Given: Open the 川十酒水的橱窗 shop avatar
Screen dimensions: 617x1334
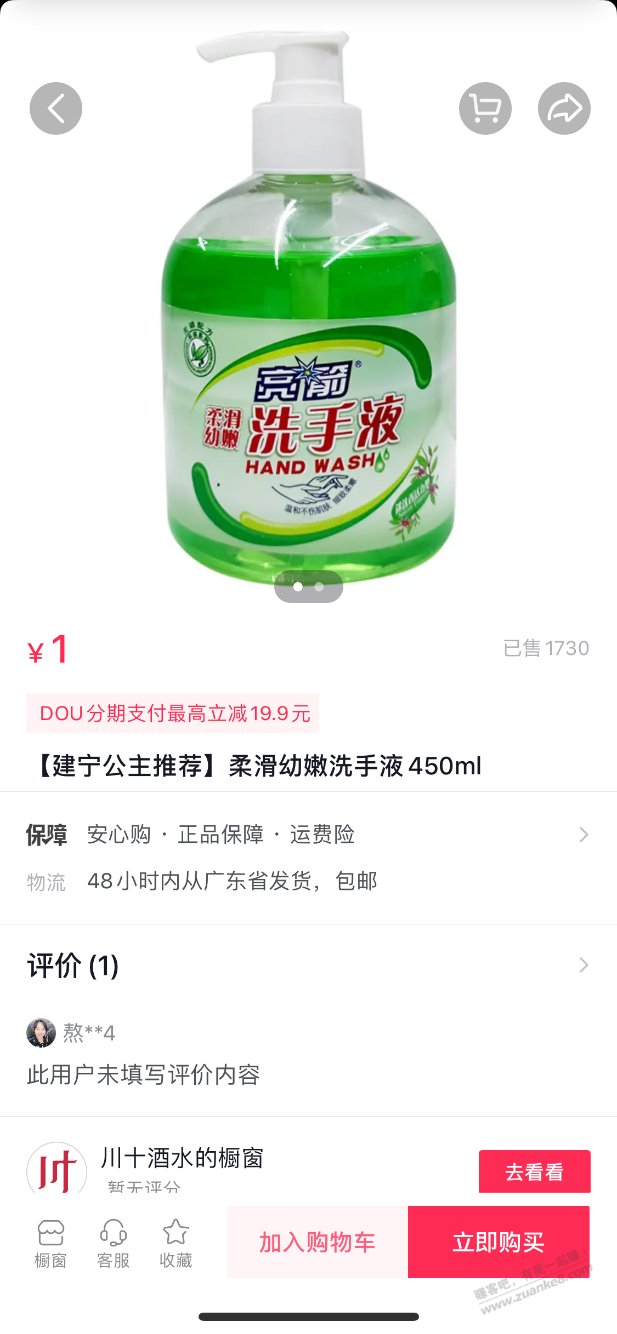Looking at the screenshot, I should (x=56, y=1170).
